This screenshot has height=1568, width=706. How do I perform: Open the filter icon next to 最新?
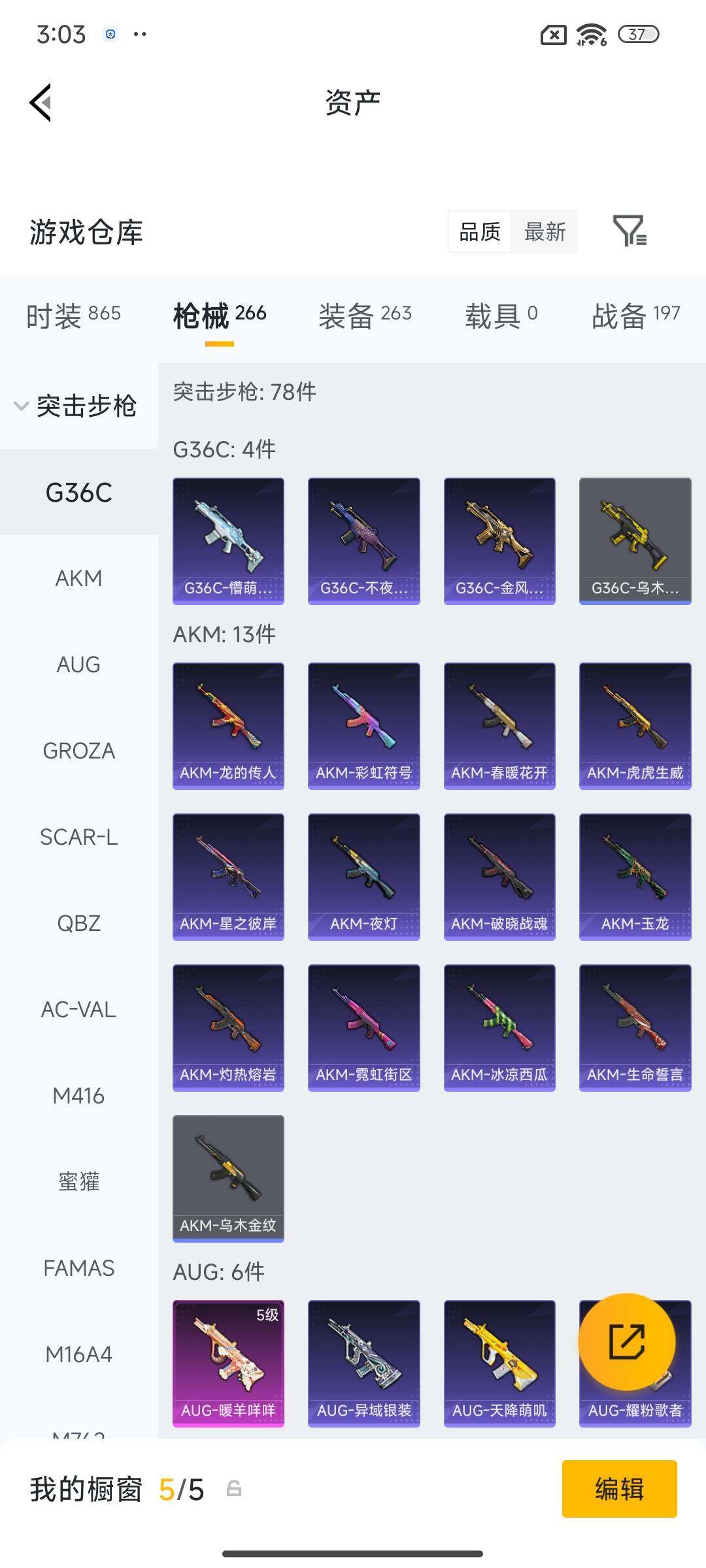tap(630, 231)
